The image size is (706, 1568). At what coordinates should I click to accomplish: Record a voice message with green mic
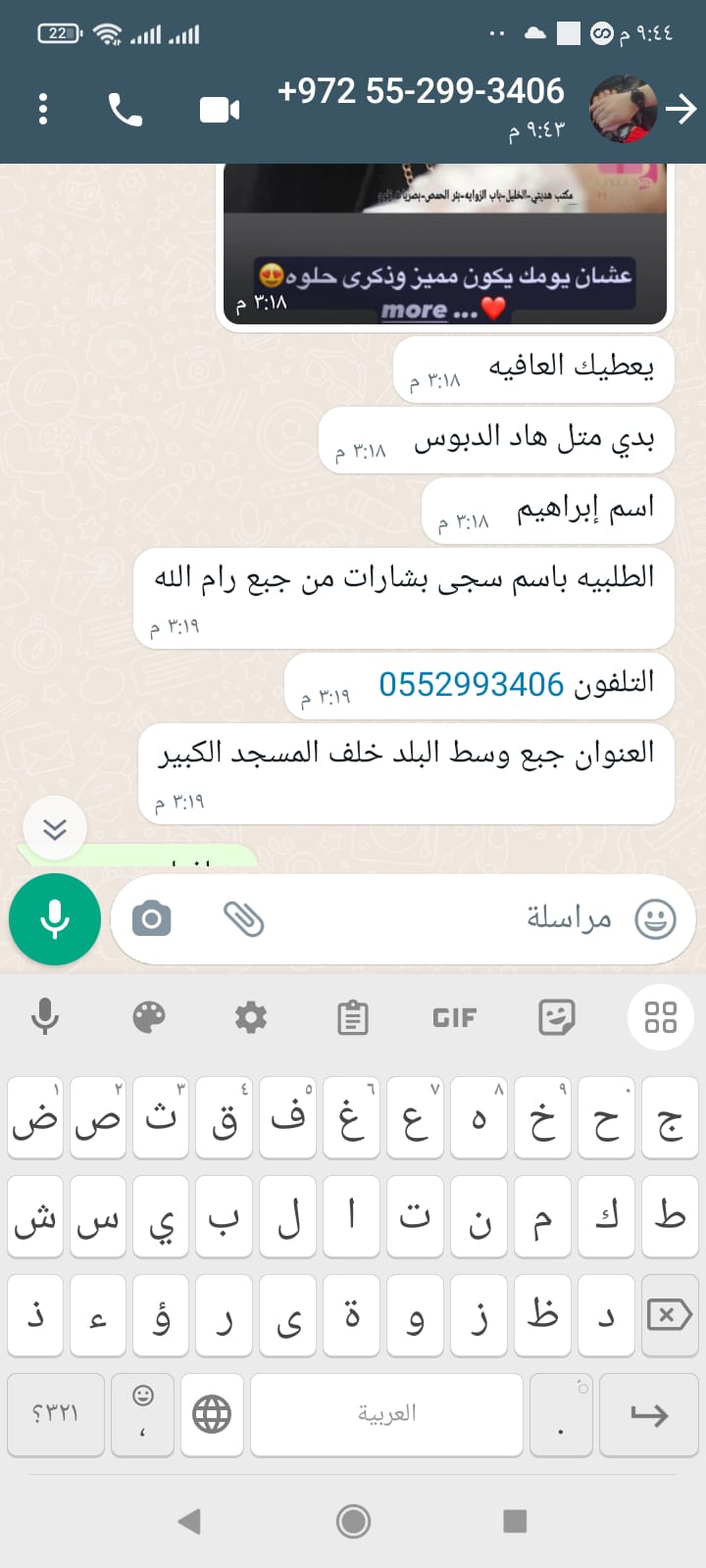coord(55,919)
